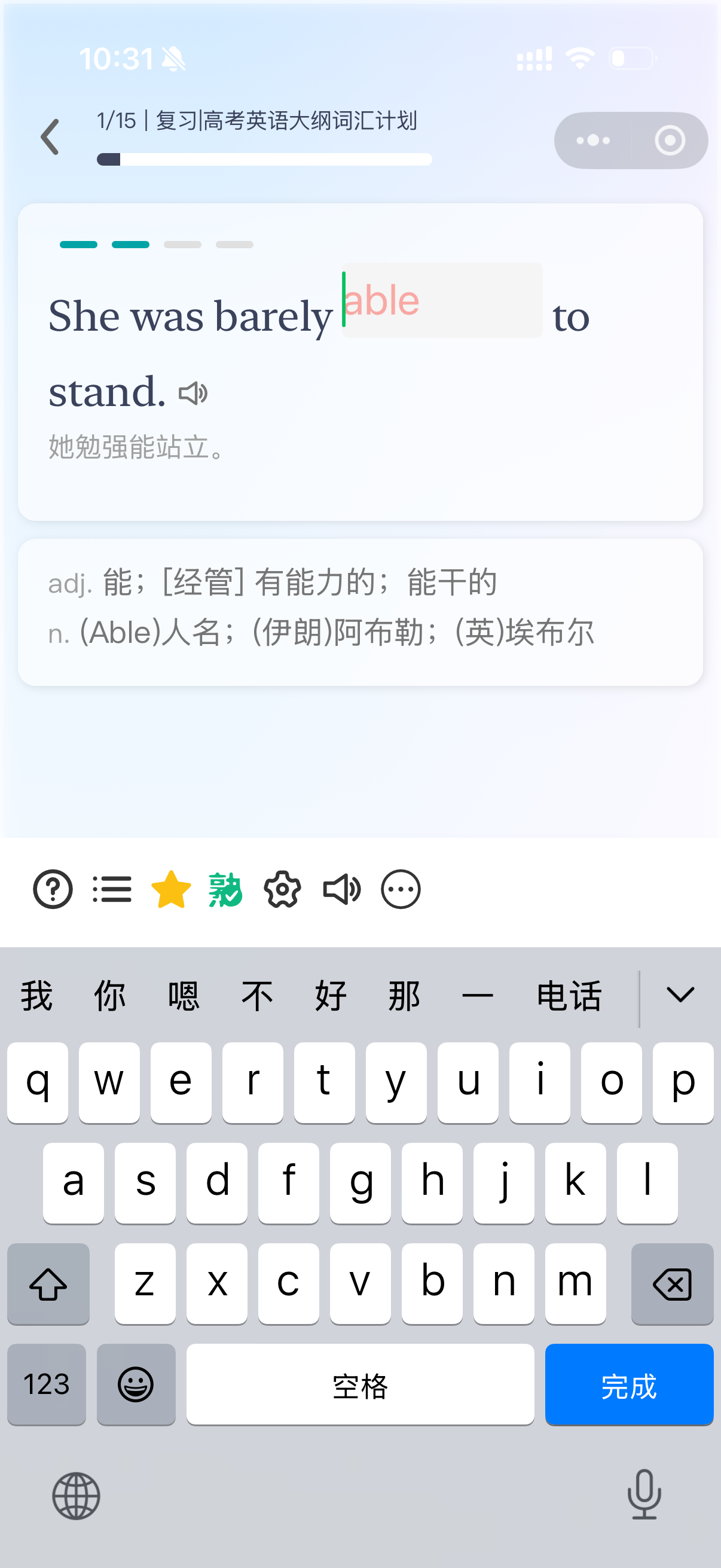Switch to the 123 numeric keyboard
Viewport: 721px width, 1568px height.
click(46, 1384)
